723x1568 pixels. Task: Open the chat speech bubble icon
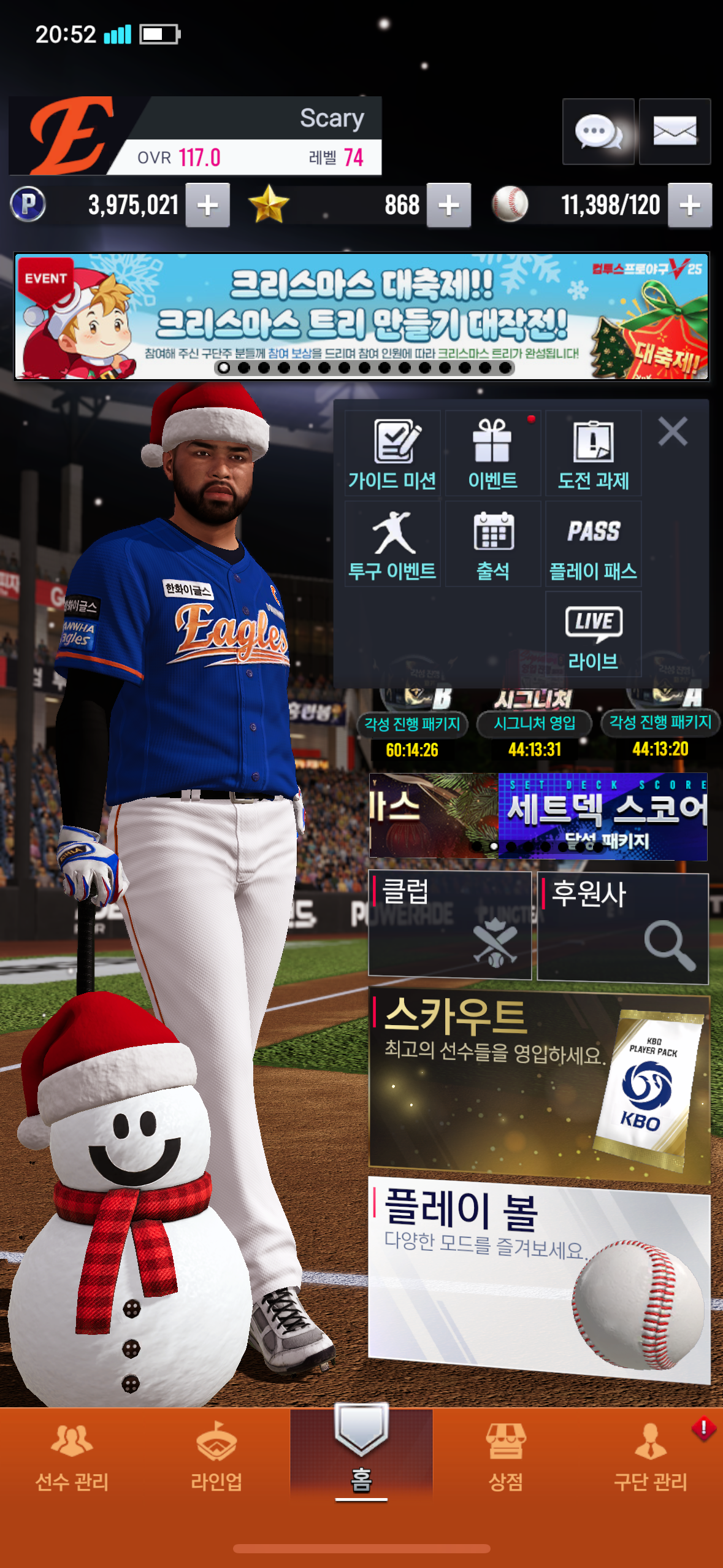598,131
